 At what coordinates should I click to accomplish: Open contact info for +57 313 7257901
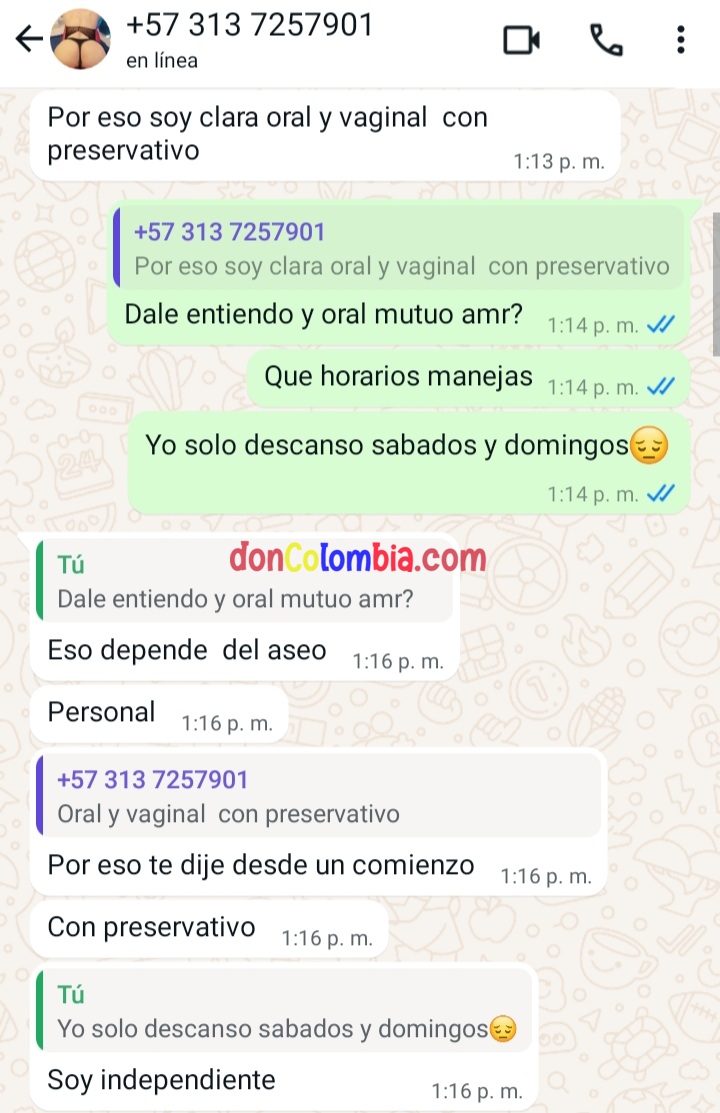coord(250,38)
